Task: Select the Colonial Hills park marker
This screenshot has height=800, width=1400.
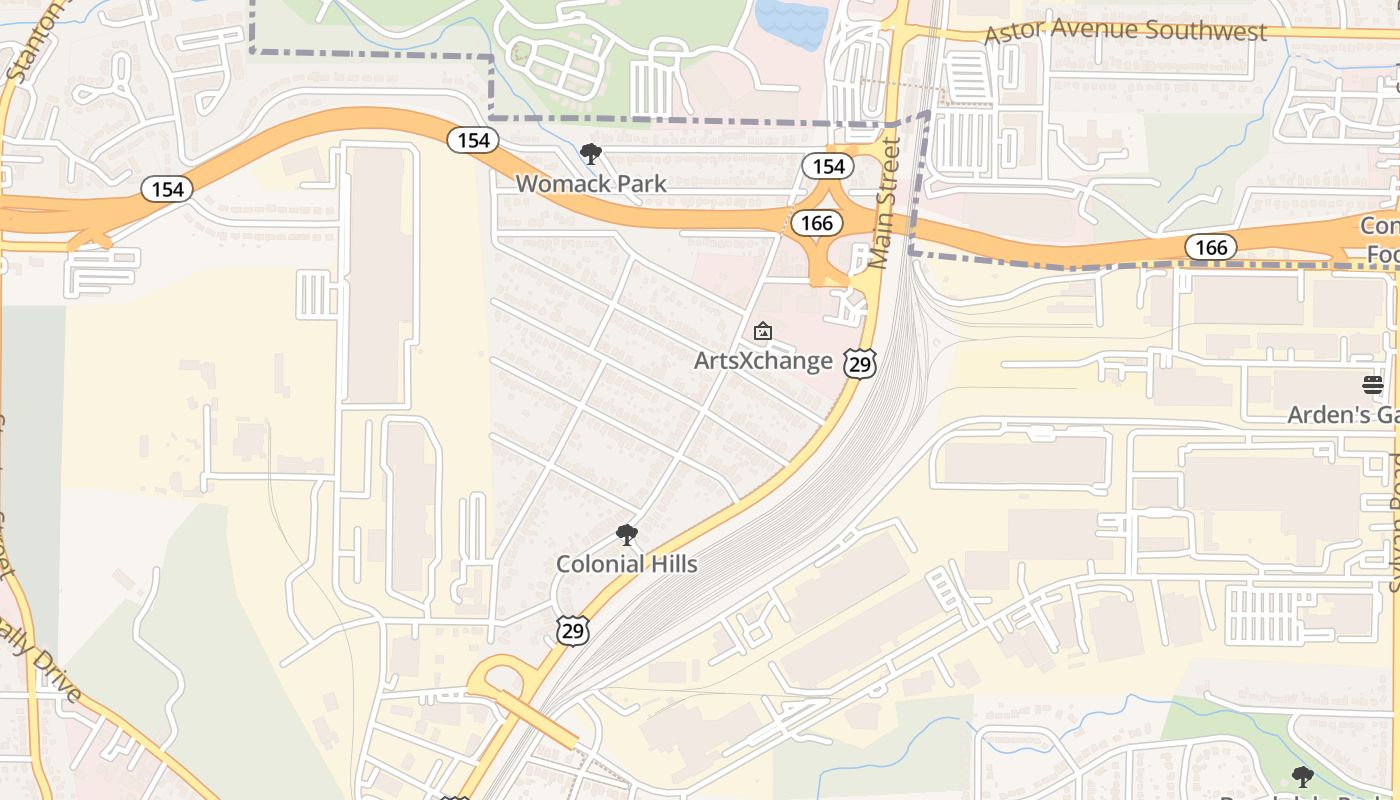Action: pyautogui.click(x=627, y=534)
